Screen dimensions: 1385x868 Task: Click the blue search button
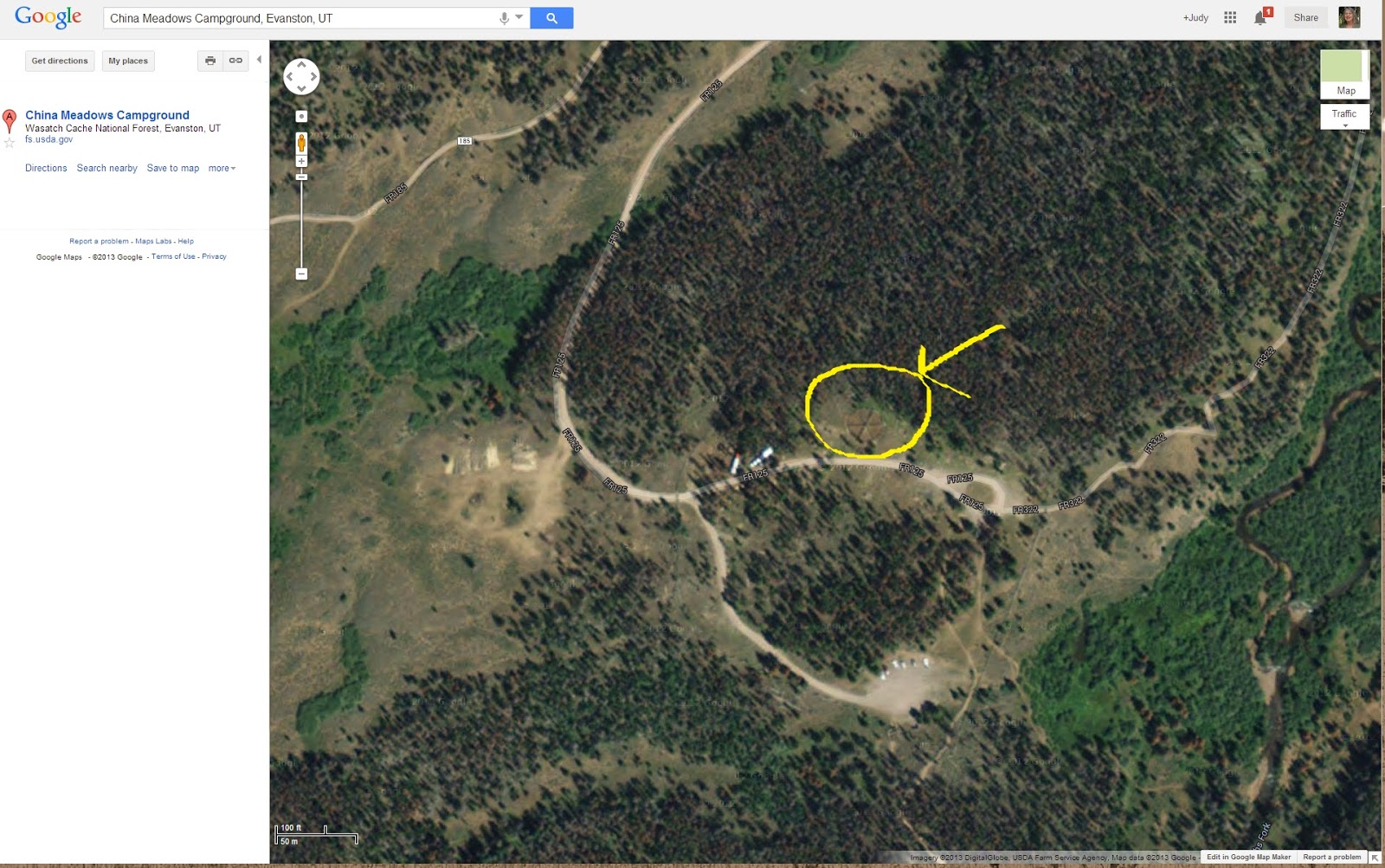tap(551, 18)
